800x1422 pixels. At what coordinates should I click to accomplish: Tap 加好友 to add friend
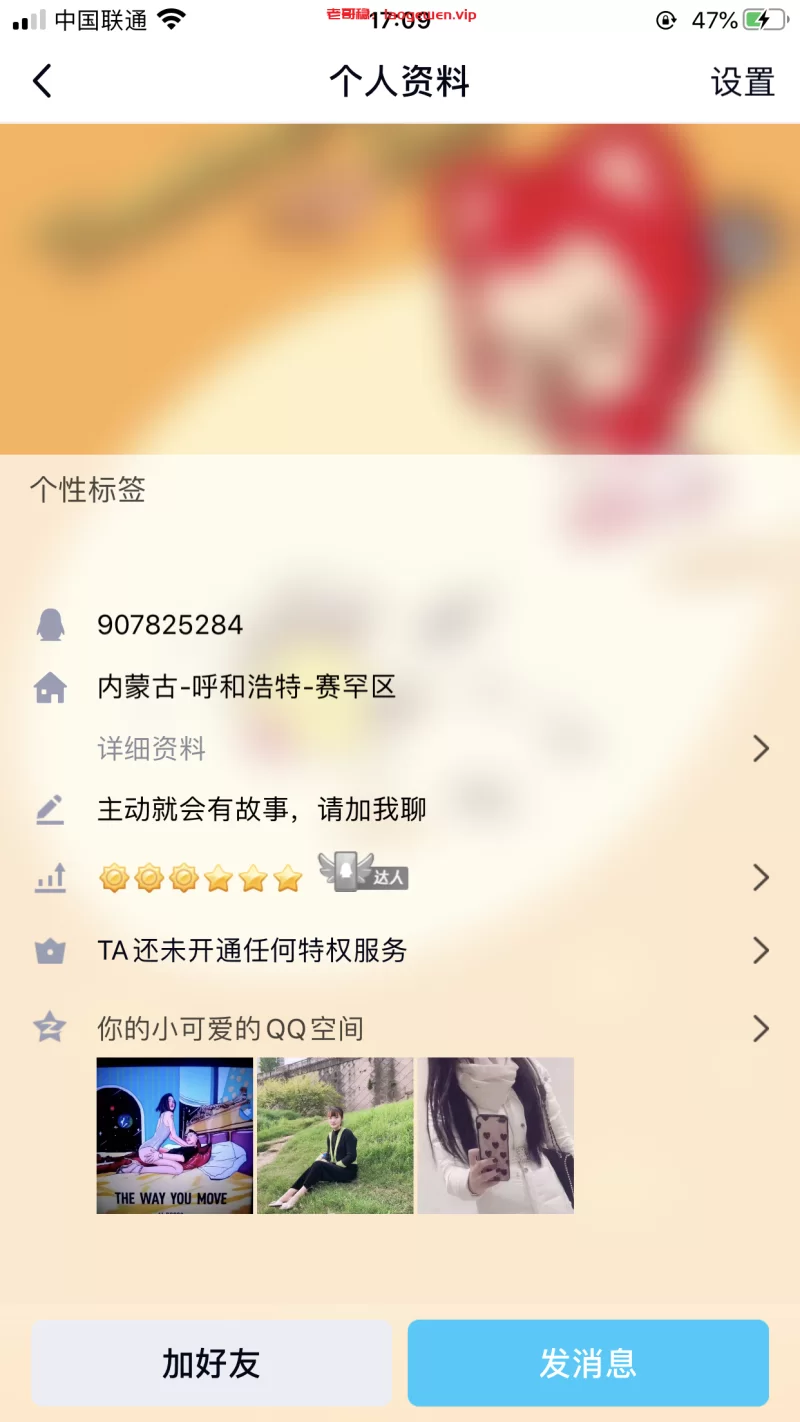point(211,1363)
